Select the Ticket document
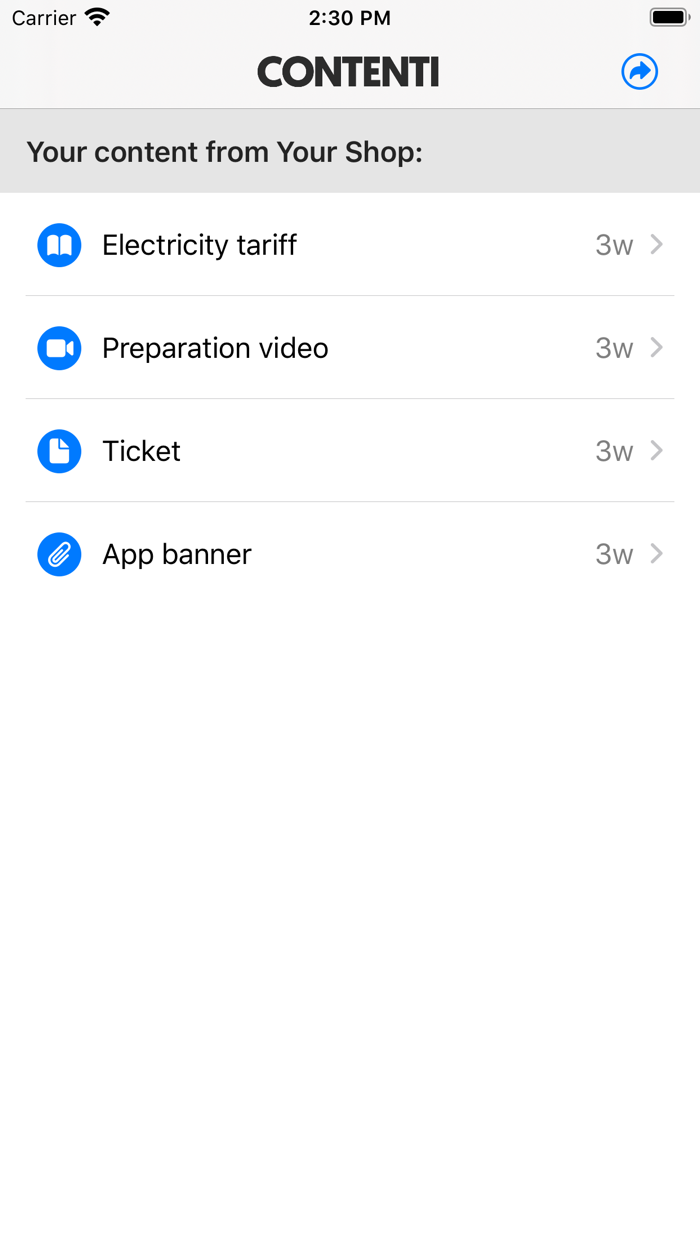 (350, 451)
